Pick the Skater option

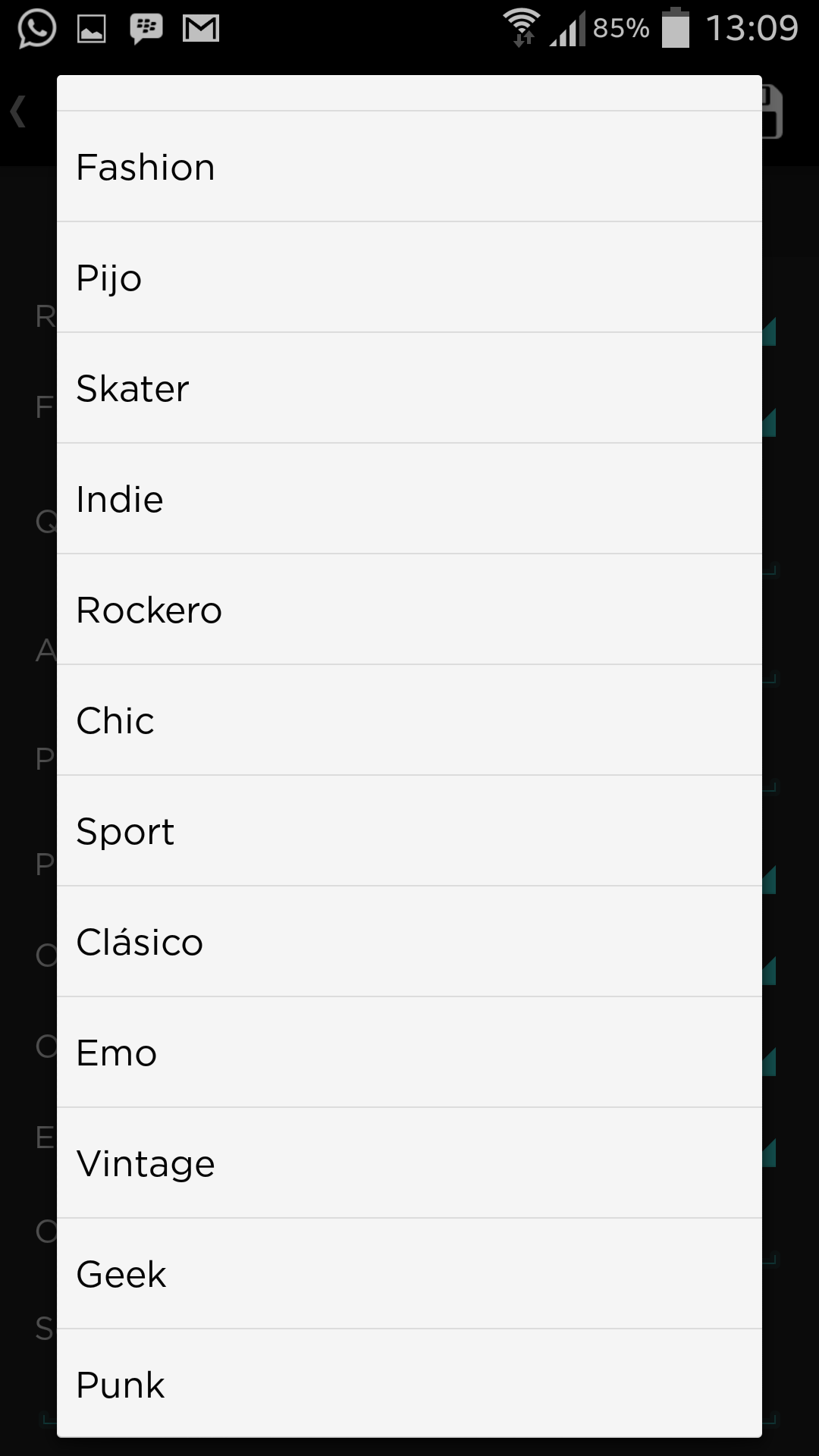pos(409,388)
